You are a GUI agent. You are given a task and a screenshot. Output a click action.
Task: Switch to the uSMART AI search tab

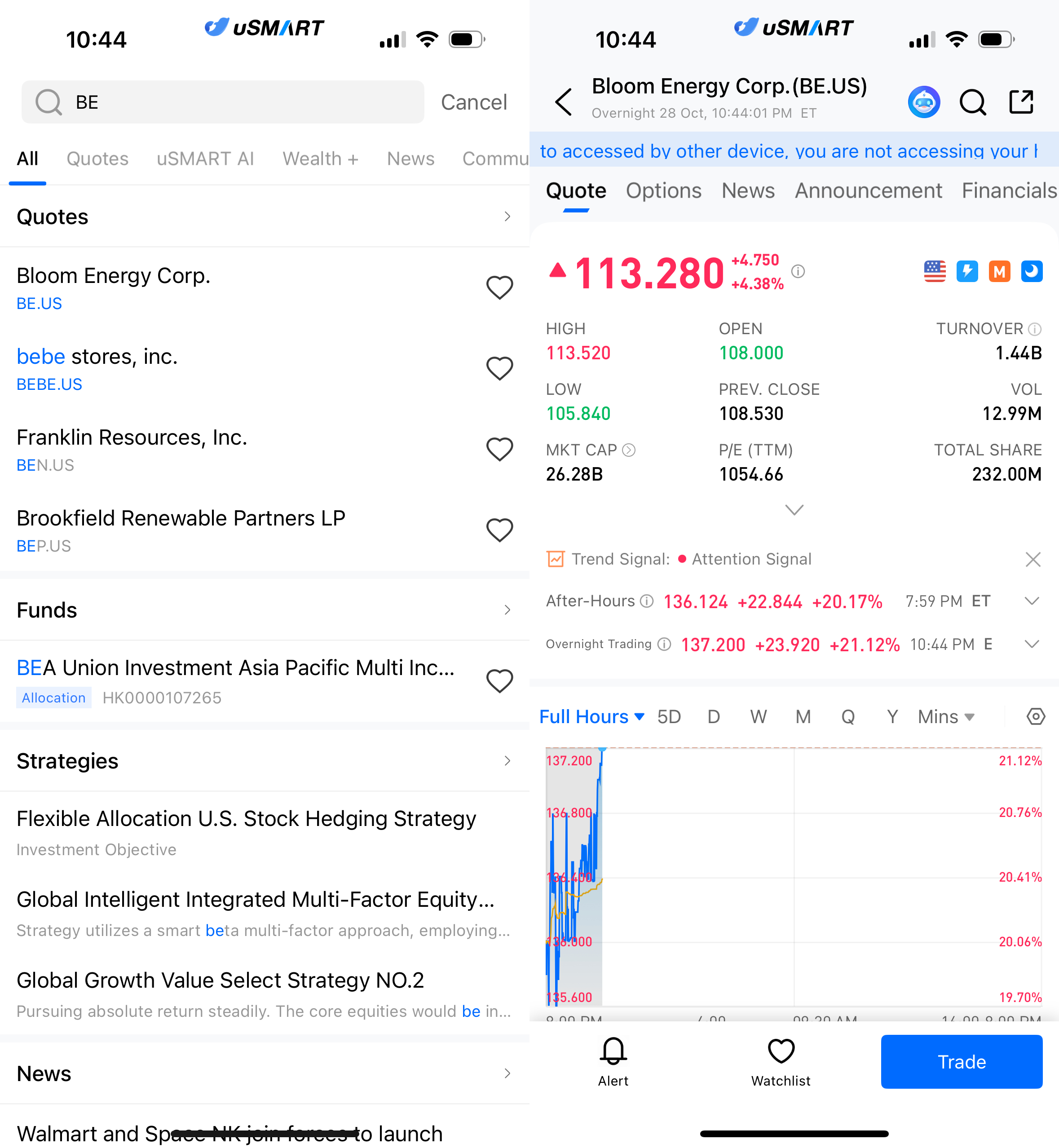pos(205,159)
